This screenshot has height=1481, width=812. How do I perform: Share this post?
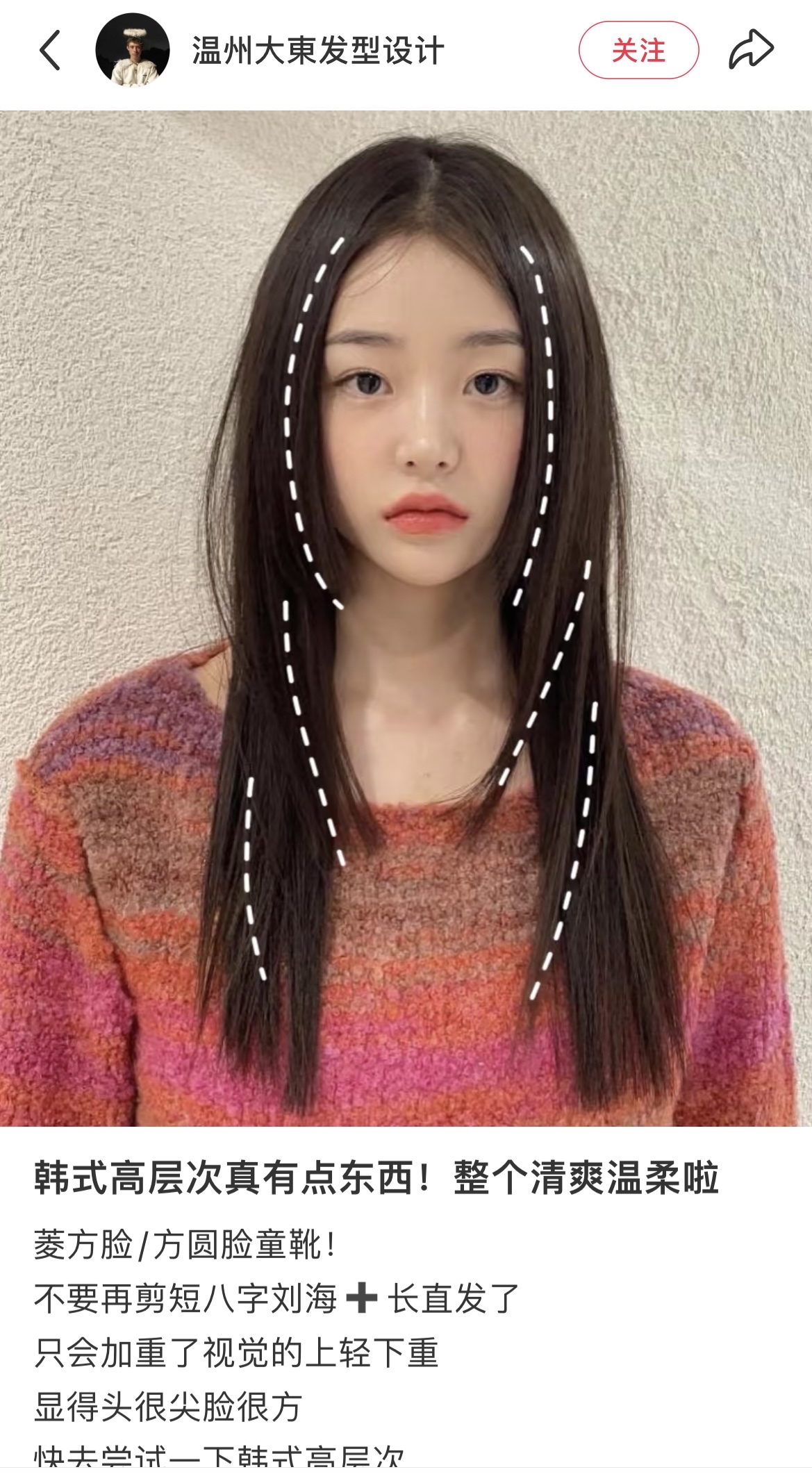tap(751, 50)
